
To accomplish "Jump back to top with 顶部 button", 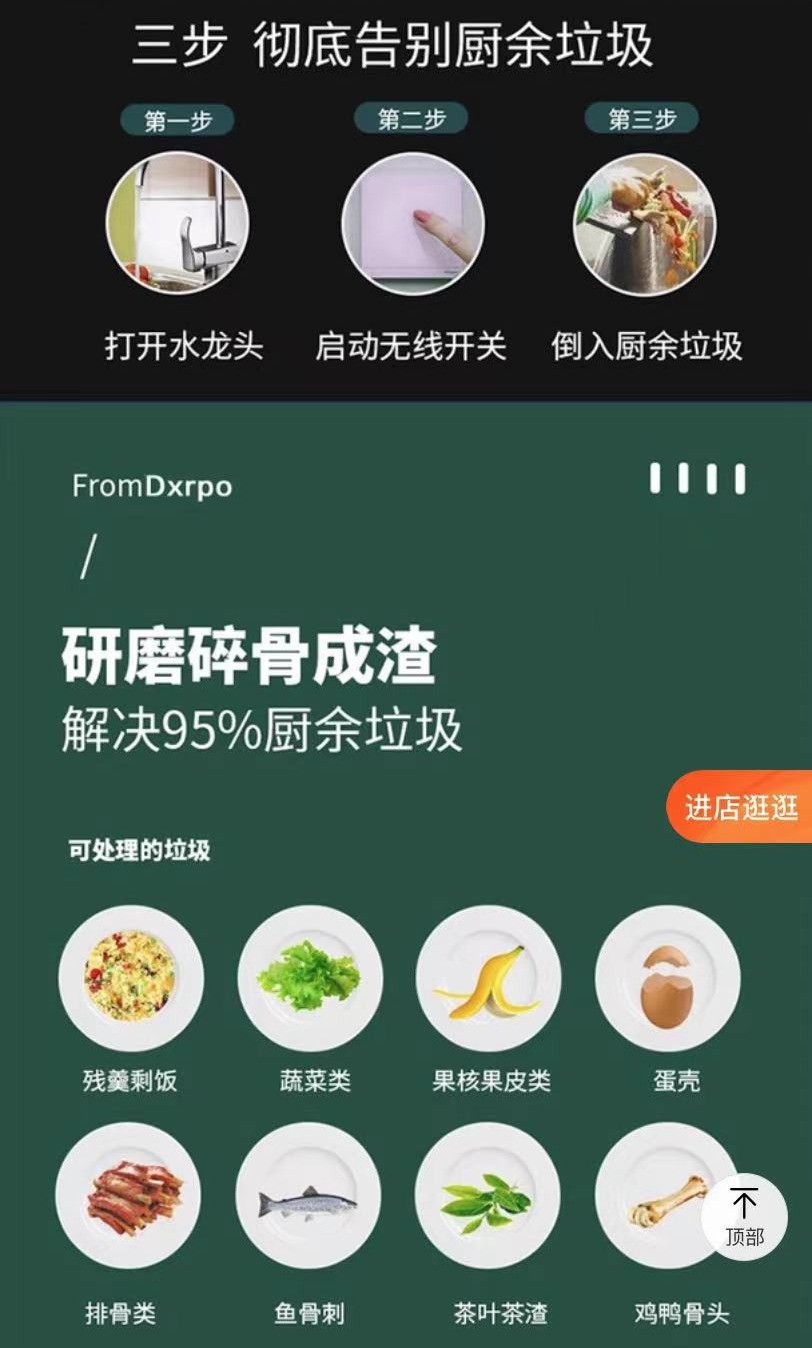I will [744, 1217].
